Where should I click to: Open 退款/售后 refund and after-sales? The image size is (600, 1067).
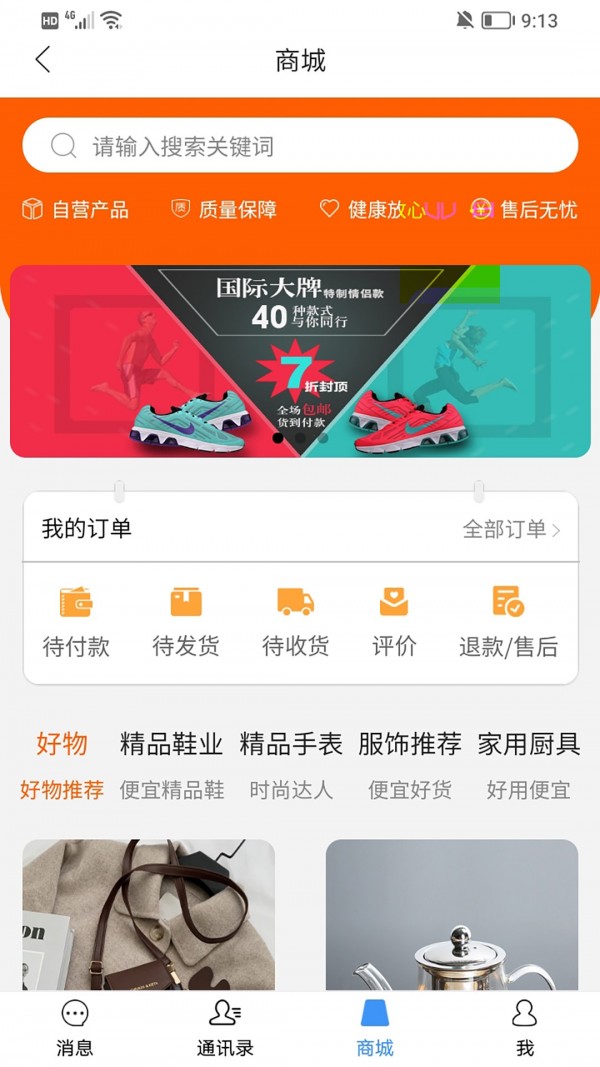pos(508,622)
